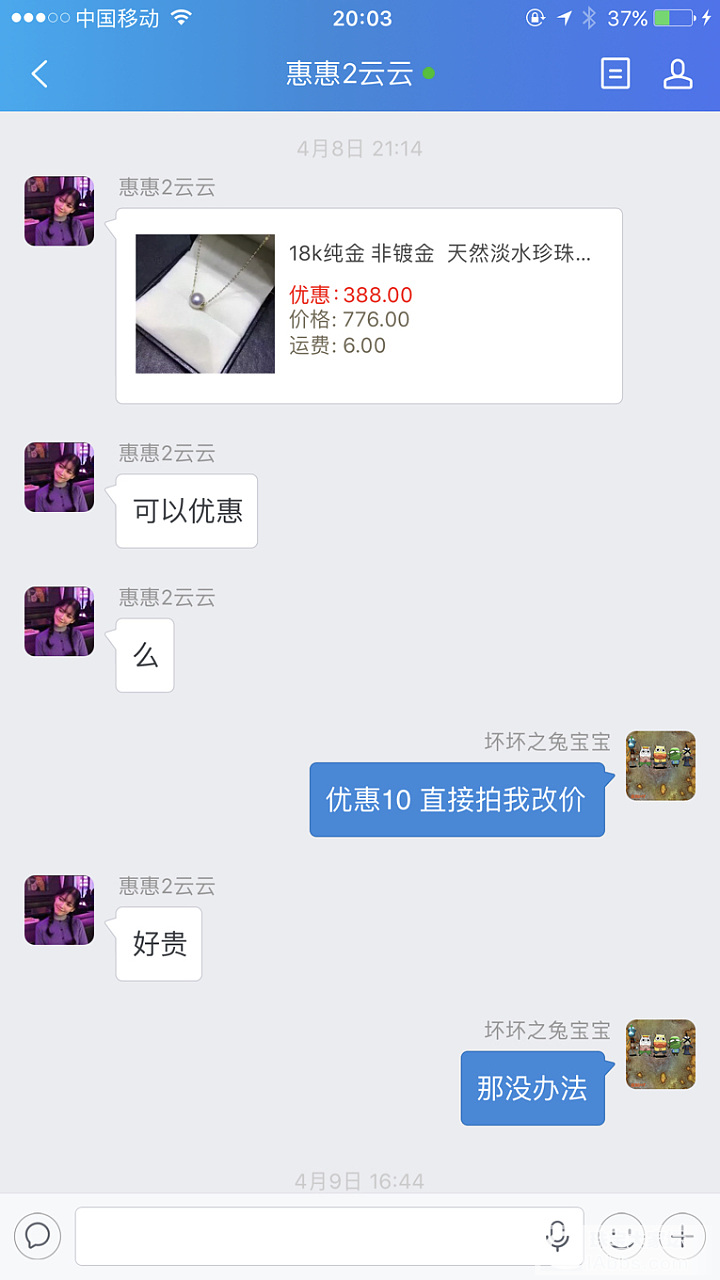
Task: Tap 惠惠2云云's avatar beside 好贵 message
Action: [59, 910]
